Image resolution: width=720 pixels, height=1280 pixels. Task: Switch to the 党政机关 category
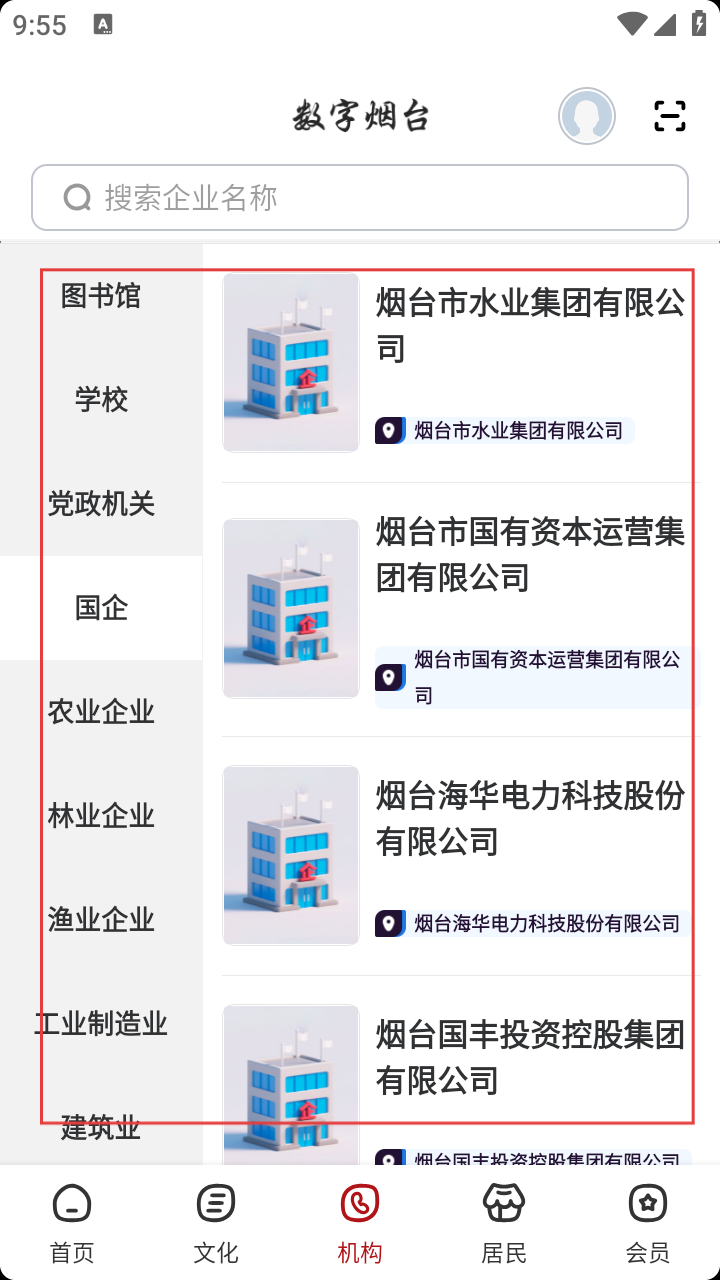tap(101, 504)
